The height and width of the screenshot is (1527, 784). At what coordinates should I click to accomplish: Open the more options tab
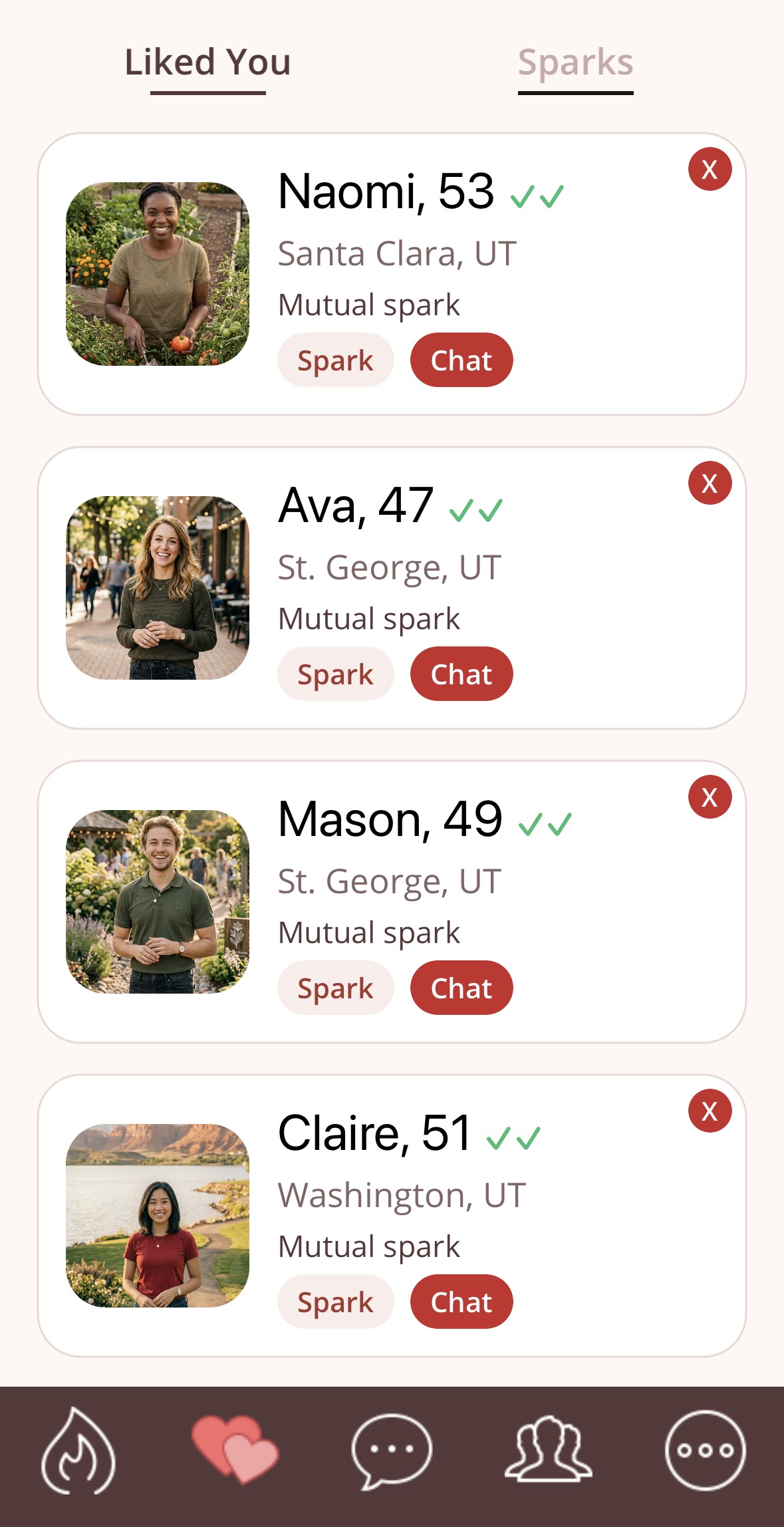click(x=705, y=1450)
